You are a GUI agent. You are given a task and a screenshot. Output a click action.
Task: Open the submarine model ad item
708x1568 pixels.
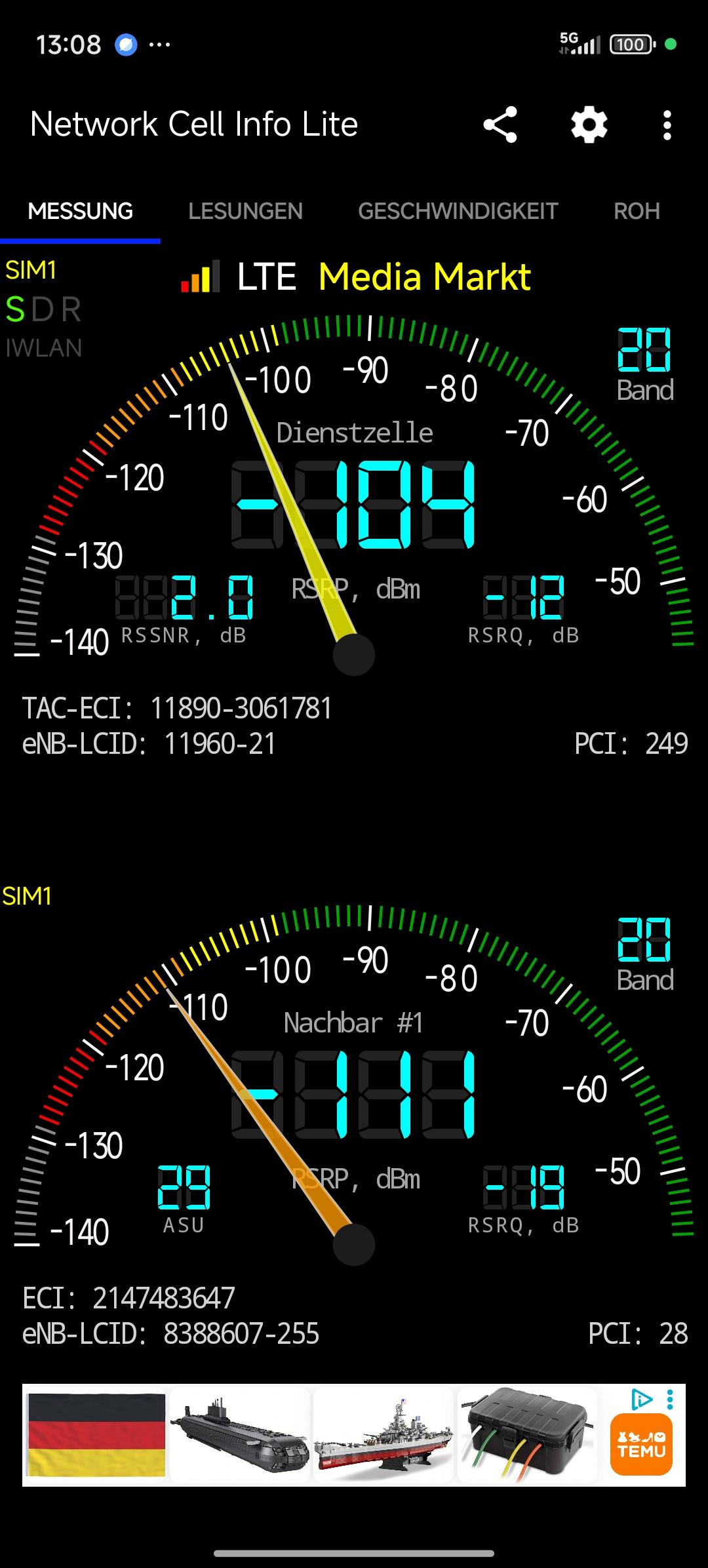(x=240, y=1434)
